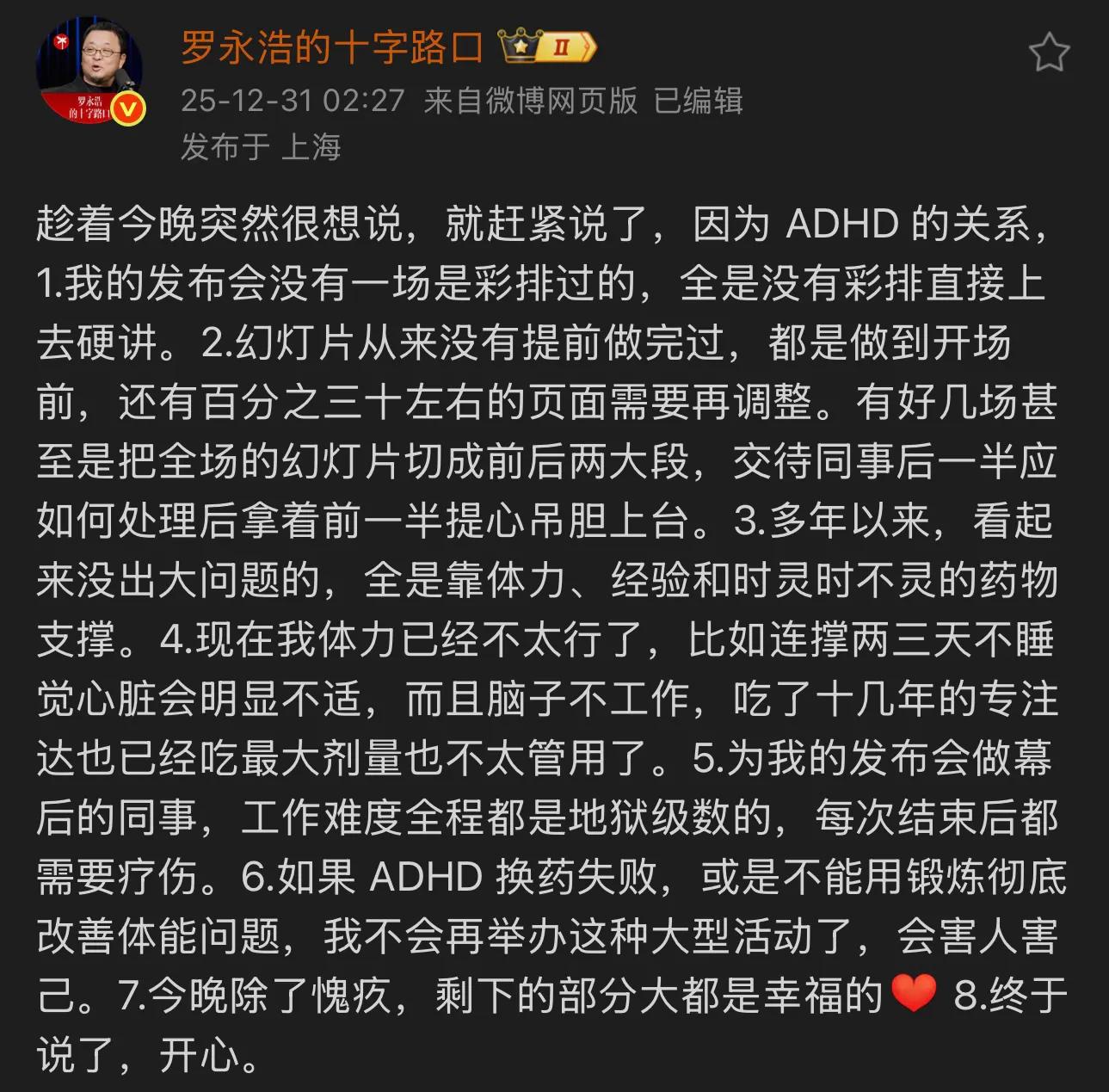View edit history via 已编辑
The height and width of the screenshot is (1092, 1109).
[x=698, y=101]
